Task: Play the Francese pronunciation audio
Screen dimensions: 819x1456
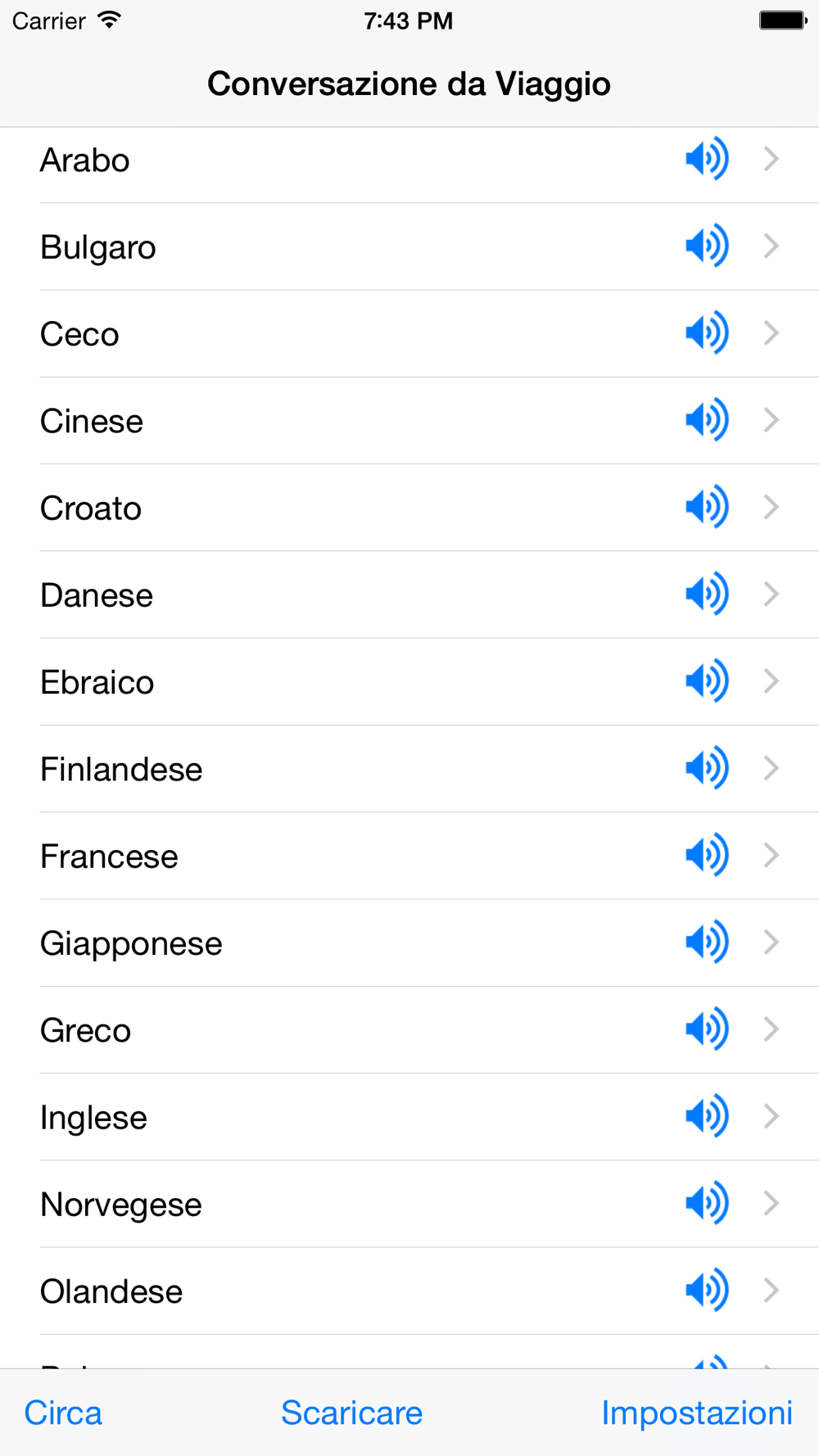Action: click(707, 855)
